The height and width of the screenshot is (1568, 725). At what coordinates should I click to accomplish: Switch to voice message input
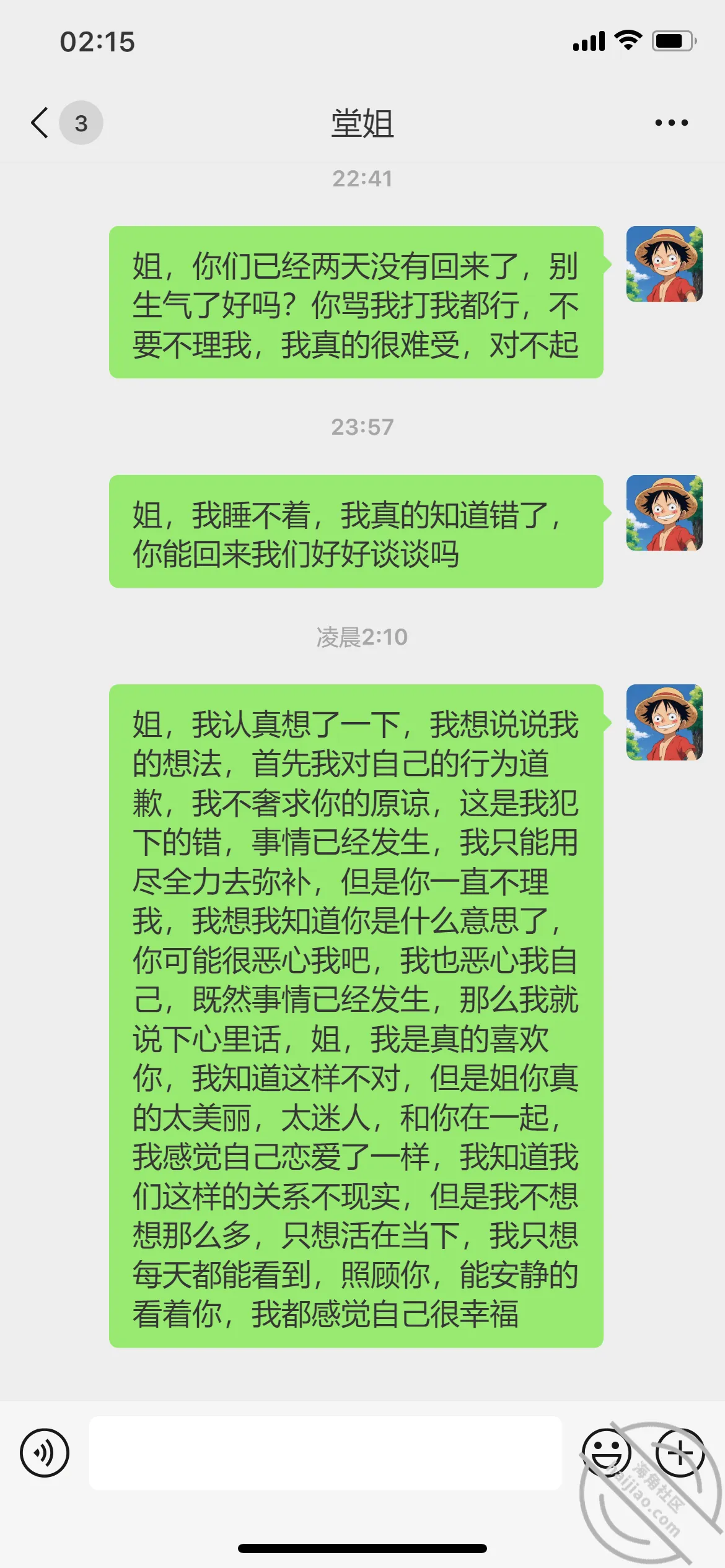click(x=45, y=1453)
